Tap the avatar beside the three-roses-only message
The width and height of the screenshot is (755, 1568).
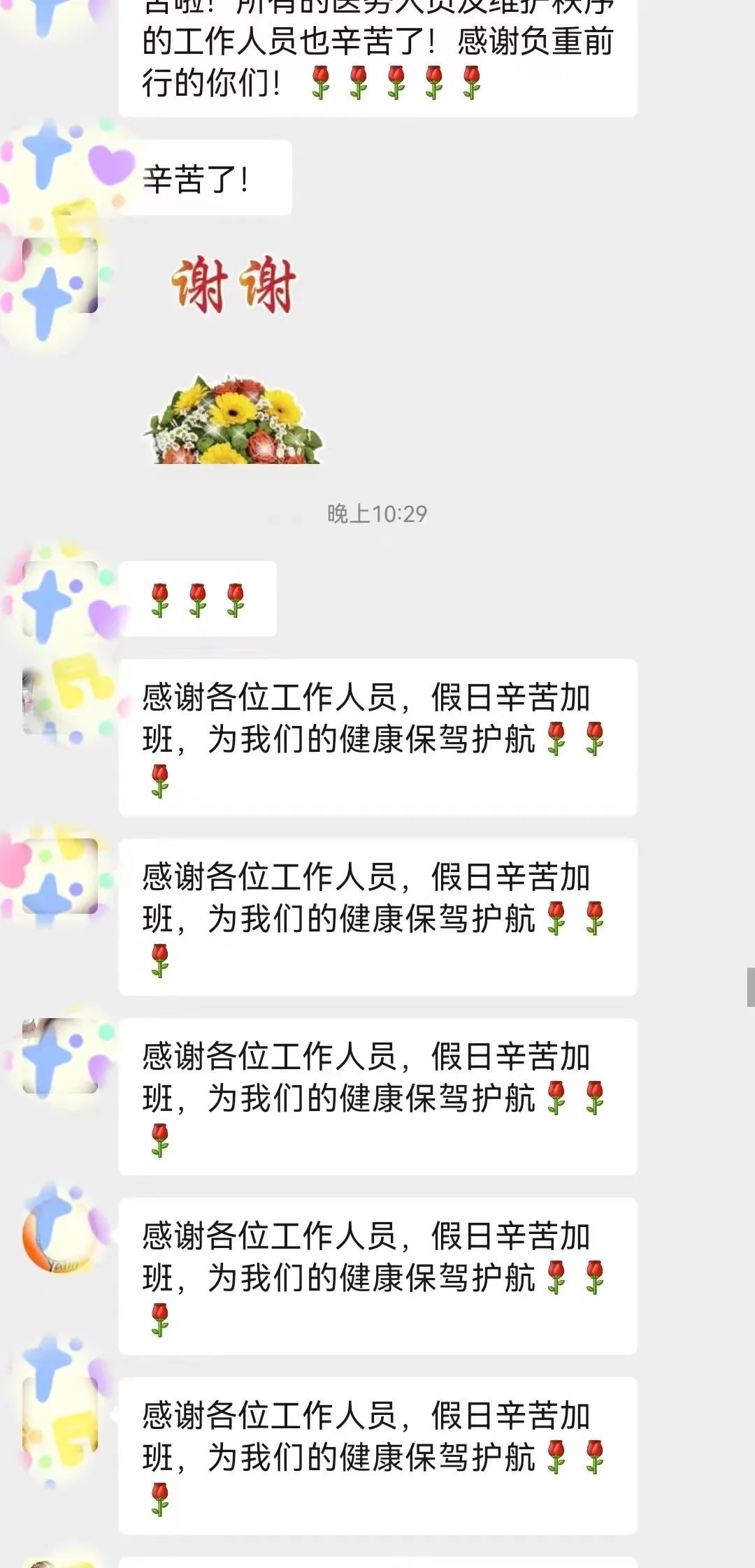tap(60, 599)
